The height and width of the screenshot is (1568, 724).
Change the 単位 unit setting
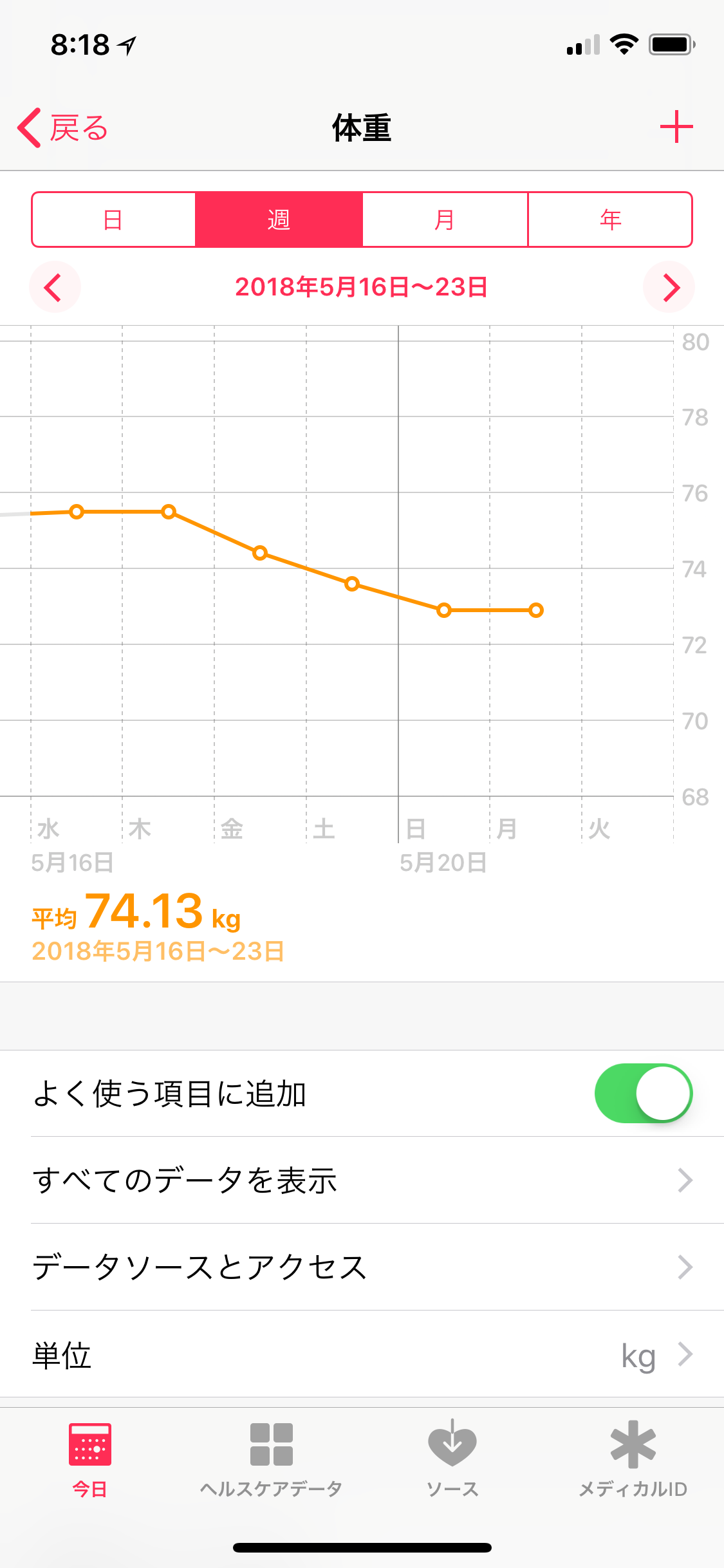click(362, 1354)
